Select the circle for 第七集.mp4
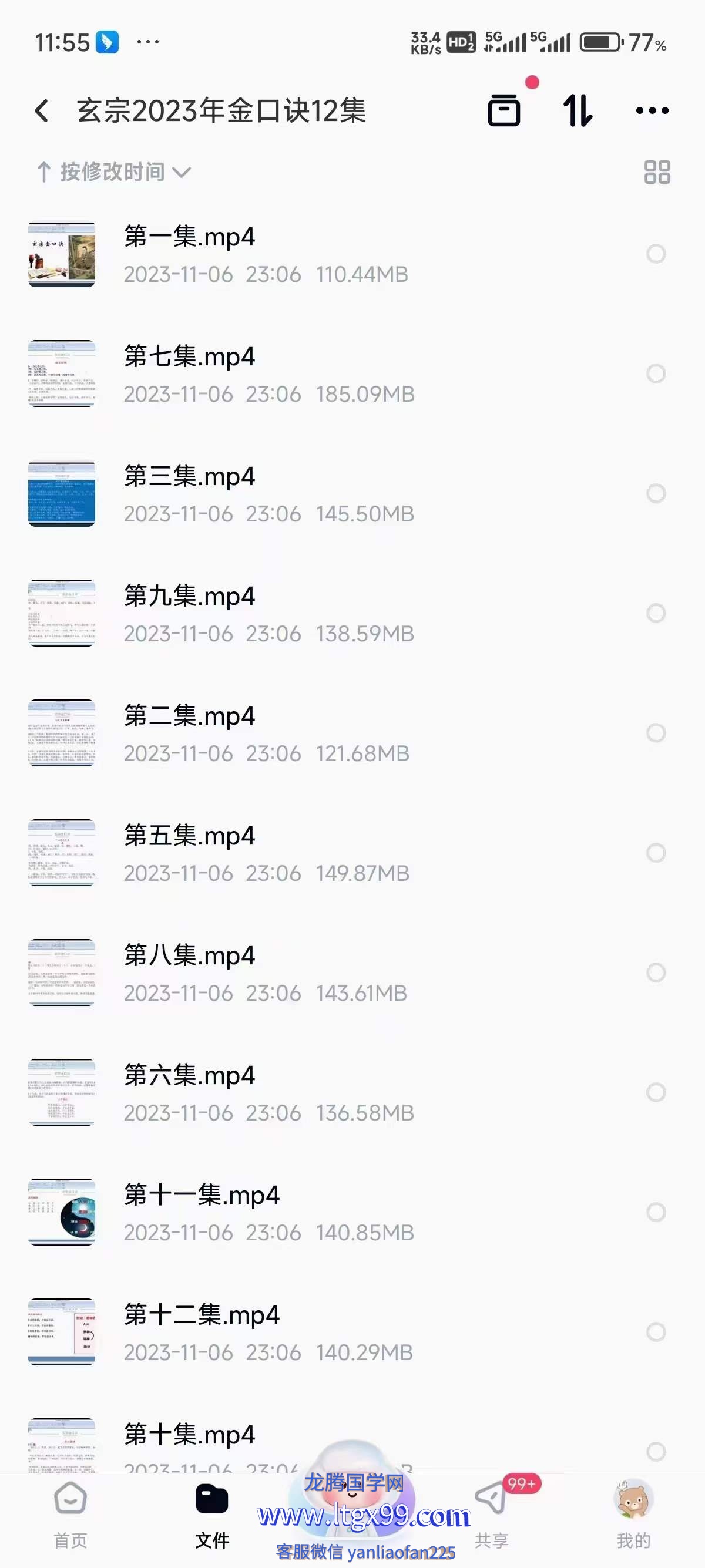Viewport: 705px width, 1568px height. (x=656, y=373)
